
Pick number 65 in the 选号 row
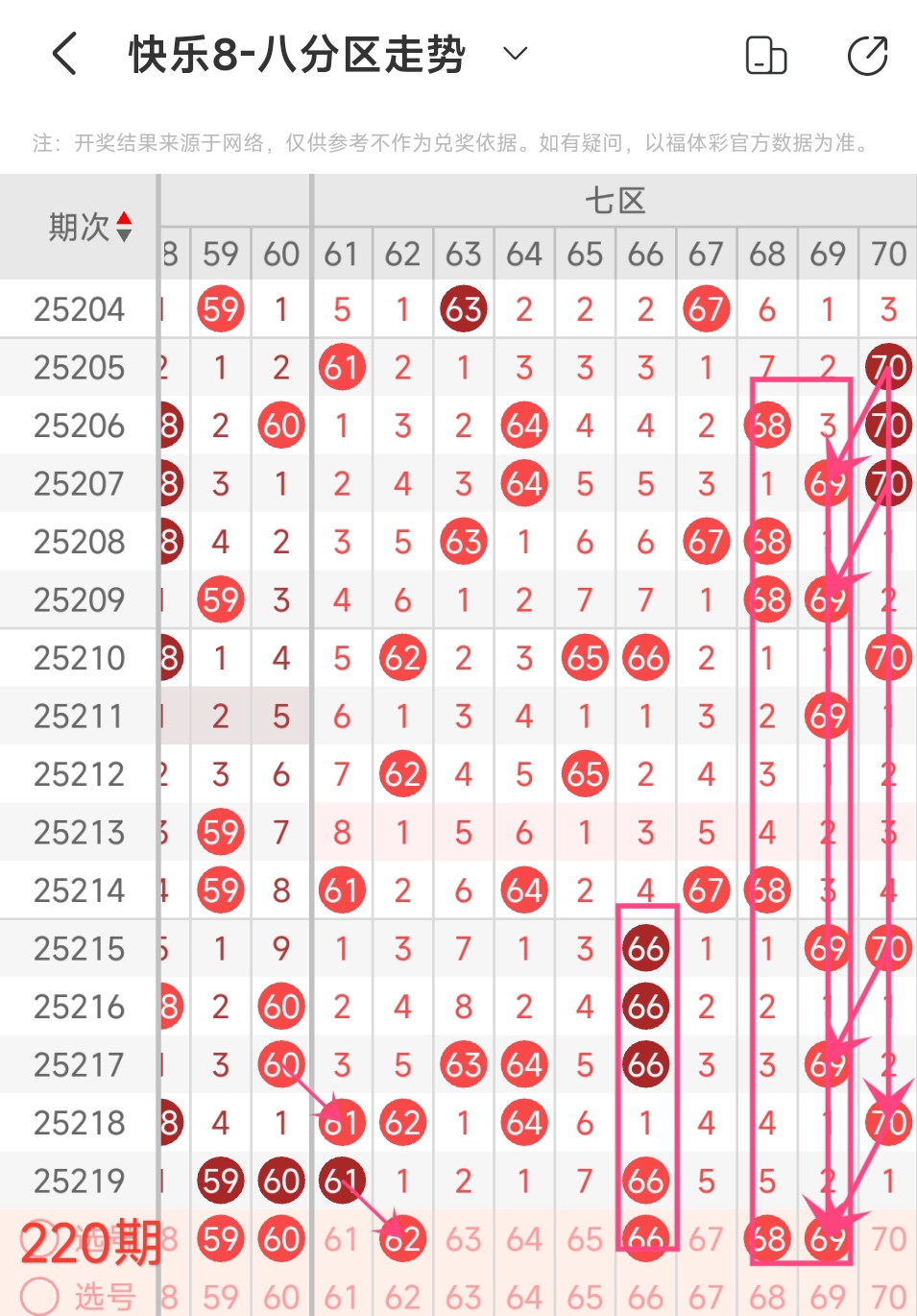[585, 1297]
